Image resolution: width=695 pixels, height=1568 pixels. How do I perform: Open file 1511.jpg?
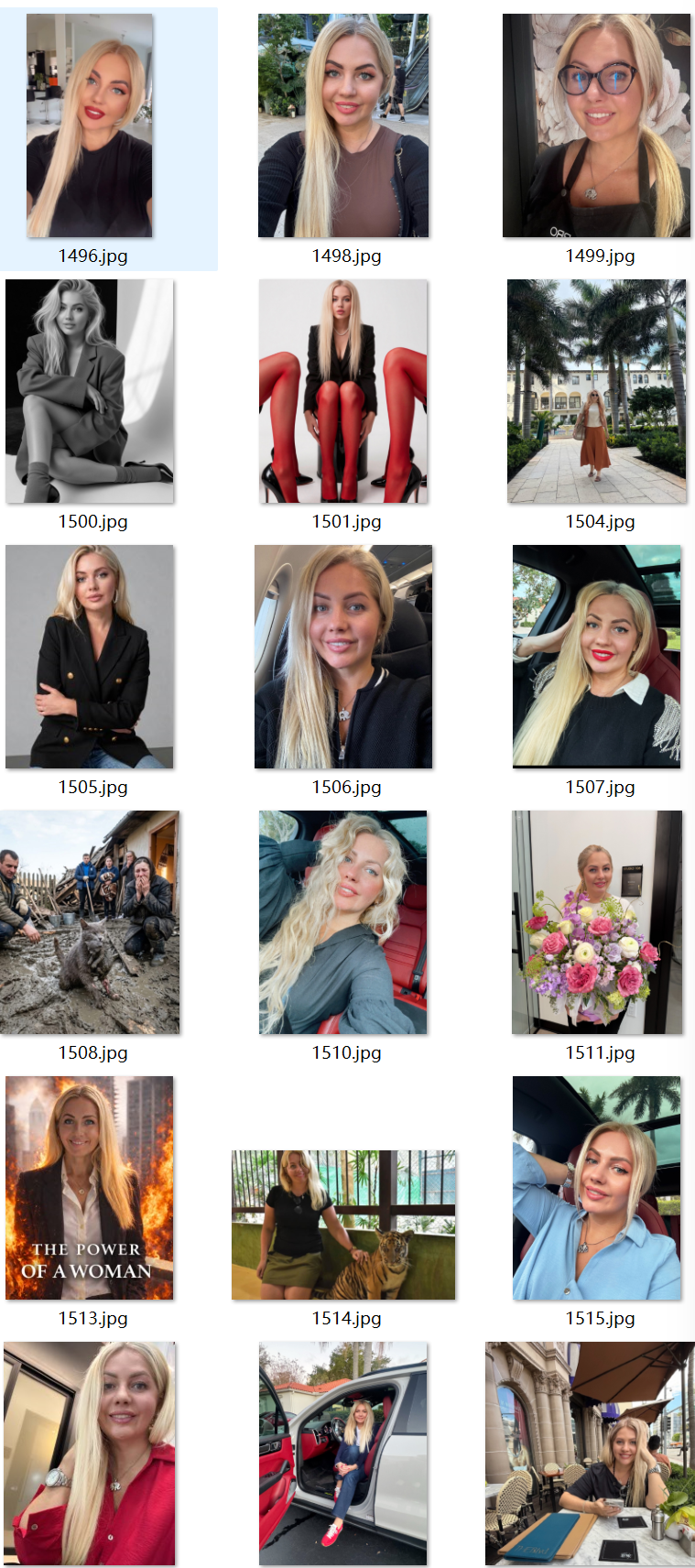[597, 922]
